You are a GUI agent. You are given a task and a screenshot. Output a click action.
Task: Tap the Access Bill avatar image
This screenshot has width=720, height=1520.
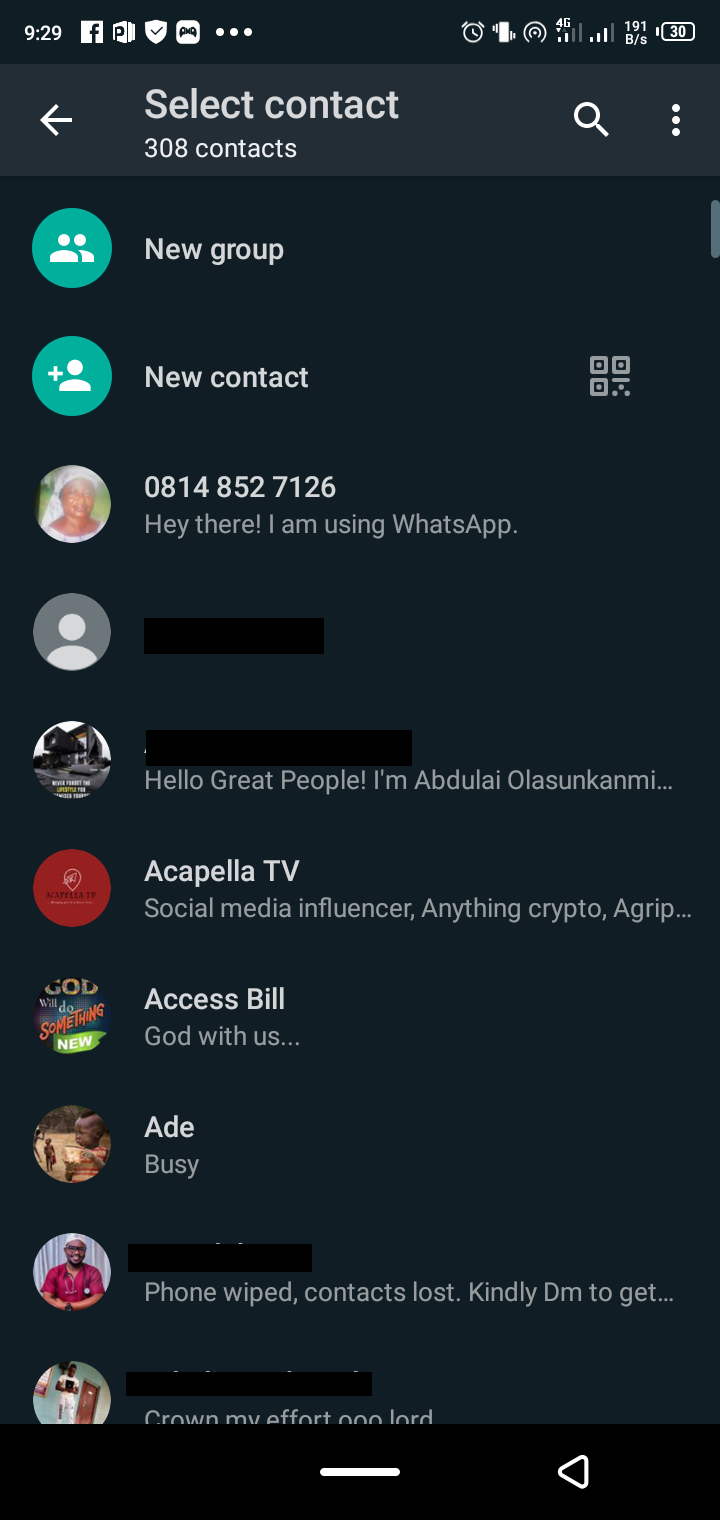tap(72, 1016)
